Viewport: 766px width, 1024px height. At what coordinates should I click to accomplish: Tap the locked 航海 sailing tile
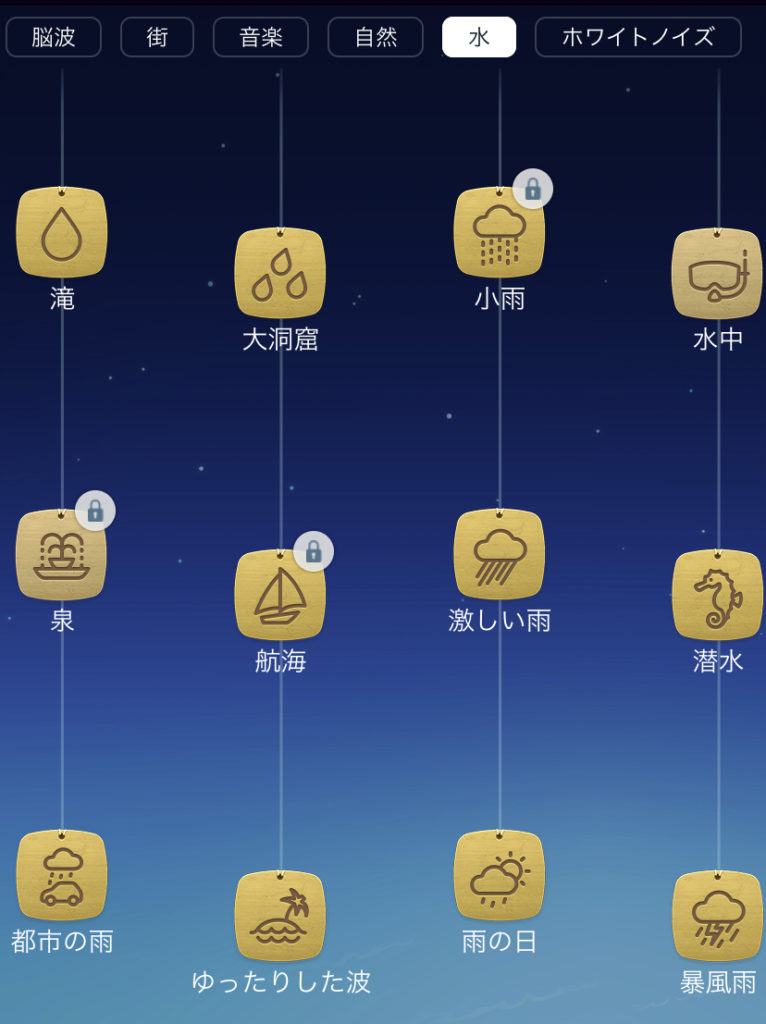(x=280, y=596)
